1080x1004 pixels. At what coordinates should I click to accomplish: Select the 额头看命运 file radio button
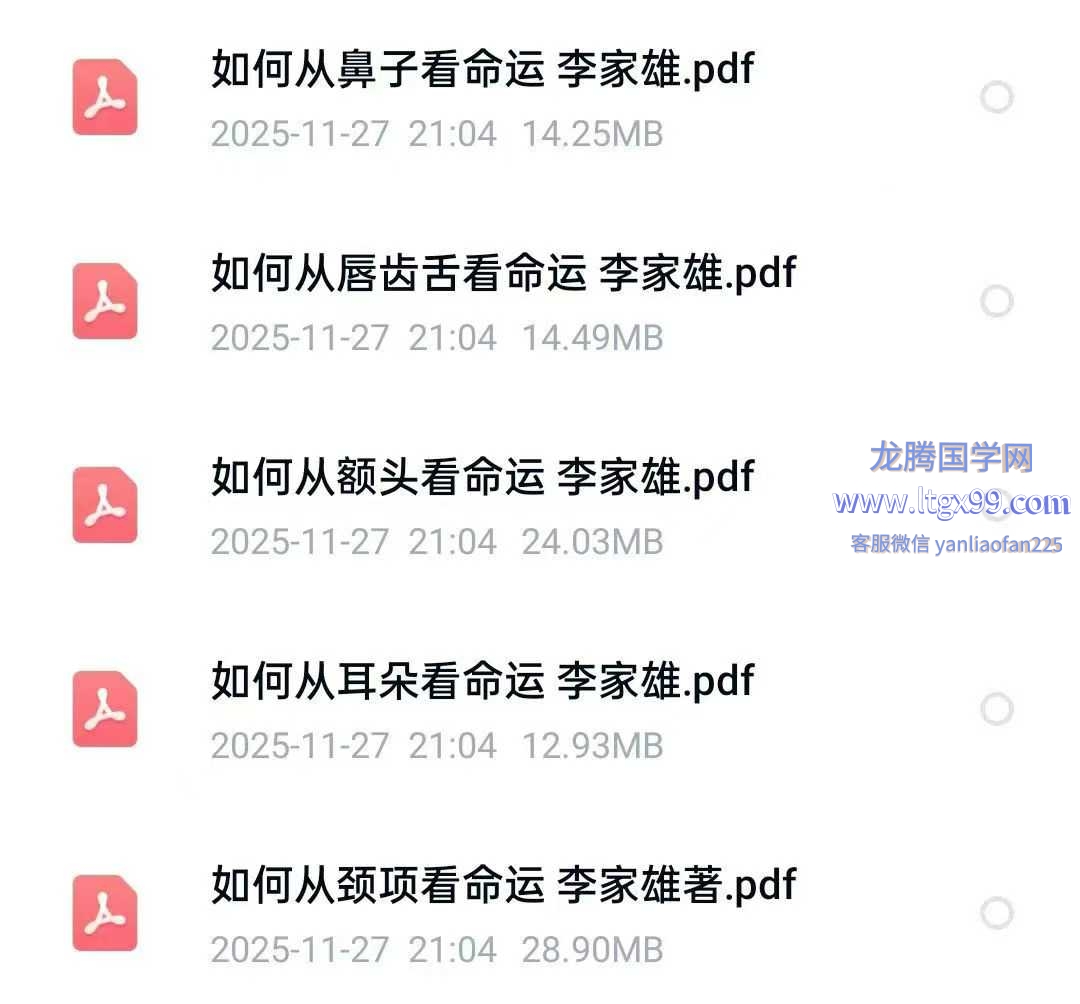tap(996, 505)
